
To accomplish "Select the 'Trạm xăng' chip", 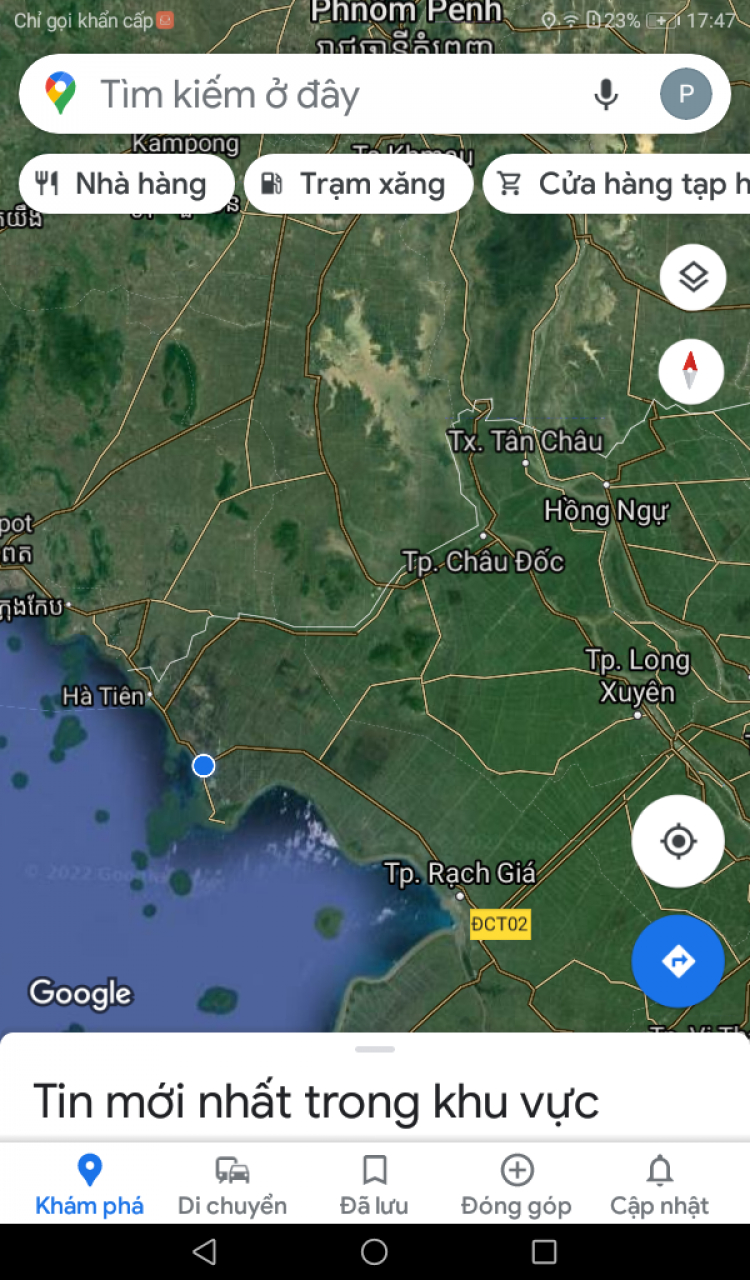I will (x=358, y=184).
